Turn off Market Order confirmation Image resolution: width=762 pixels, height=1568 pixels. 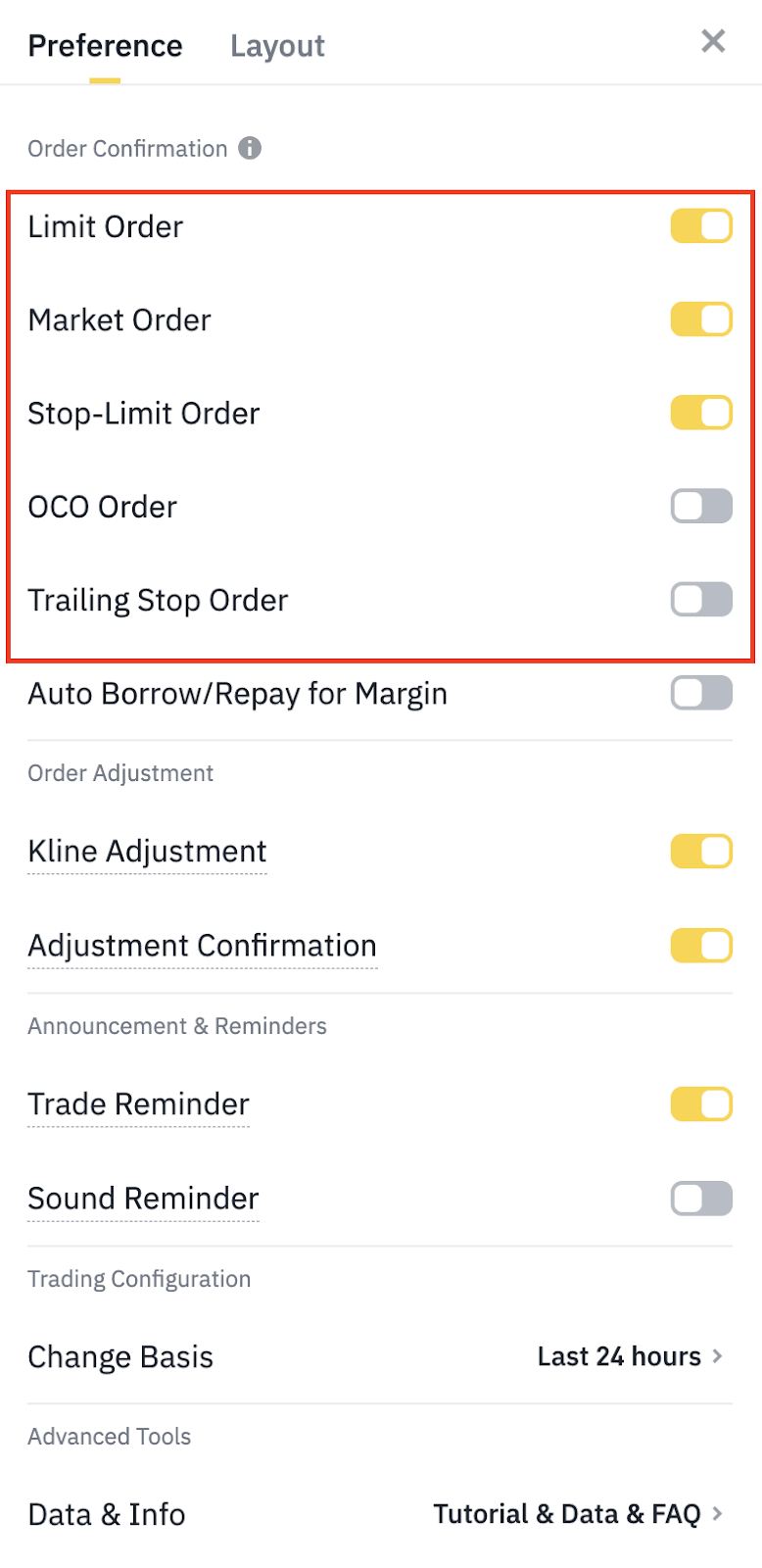[701, 319]
